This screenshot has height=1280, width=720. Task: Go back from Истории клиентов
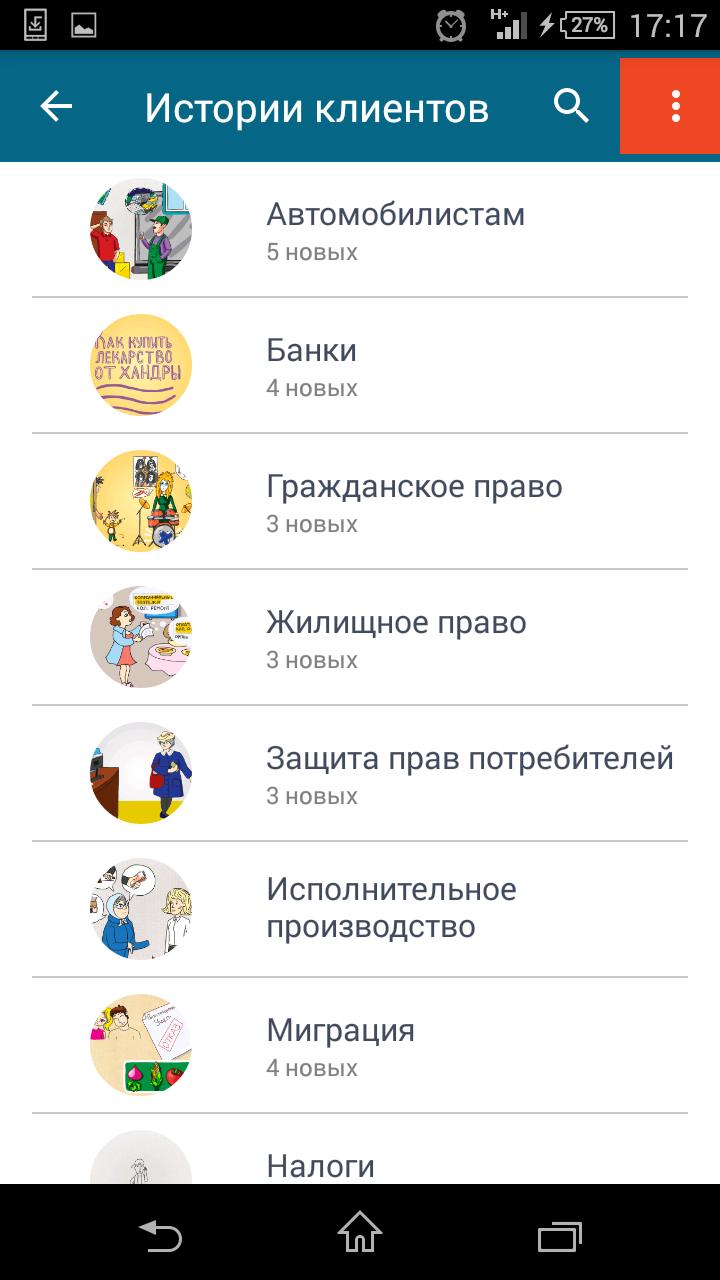[57, 107]
